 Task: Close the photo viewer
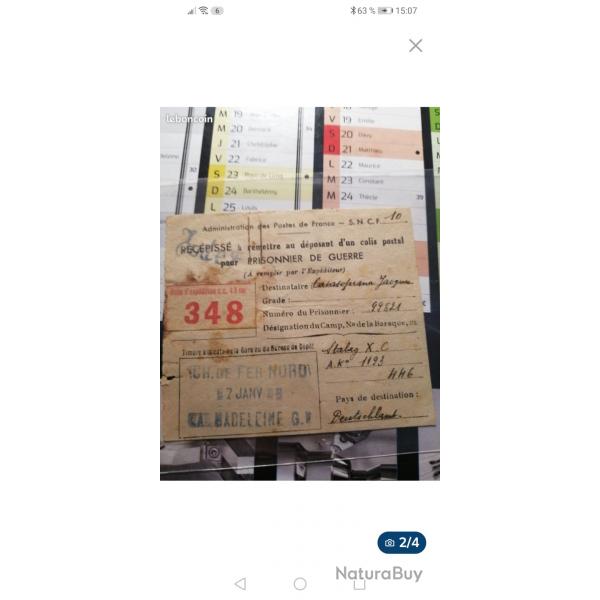pyautogui.click(x=416, y=45)
